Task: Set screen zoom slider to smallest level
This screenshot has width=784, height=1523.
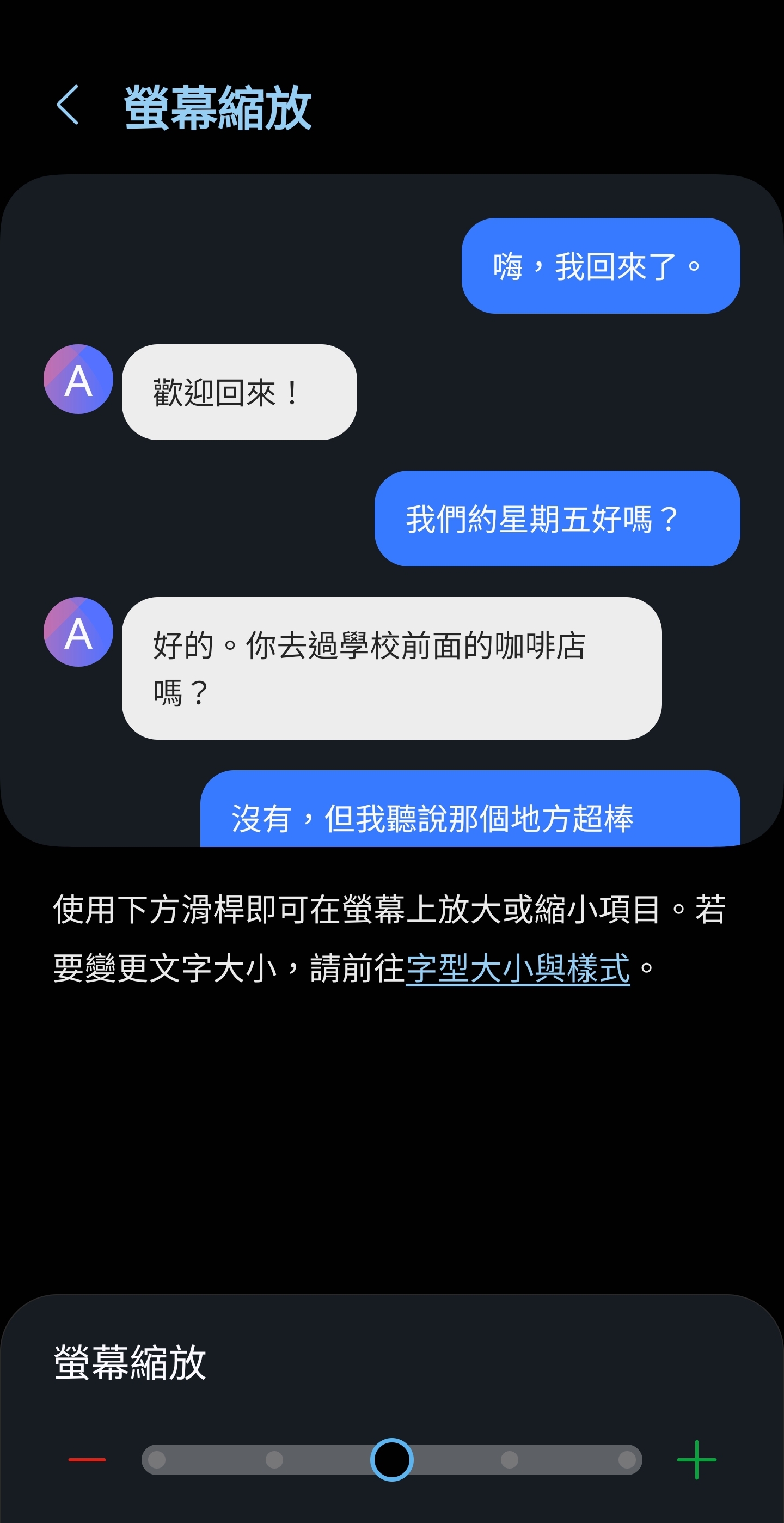Action: click(157, 1460)
